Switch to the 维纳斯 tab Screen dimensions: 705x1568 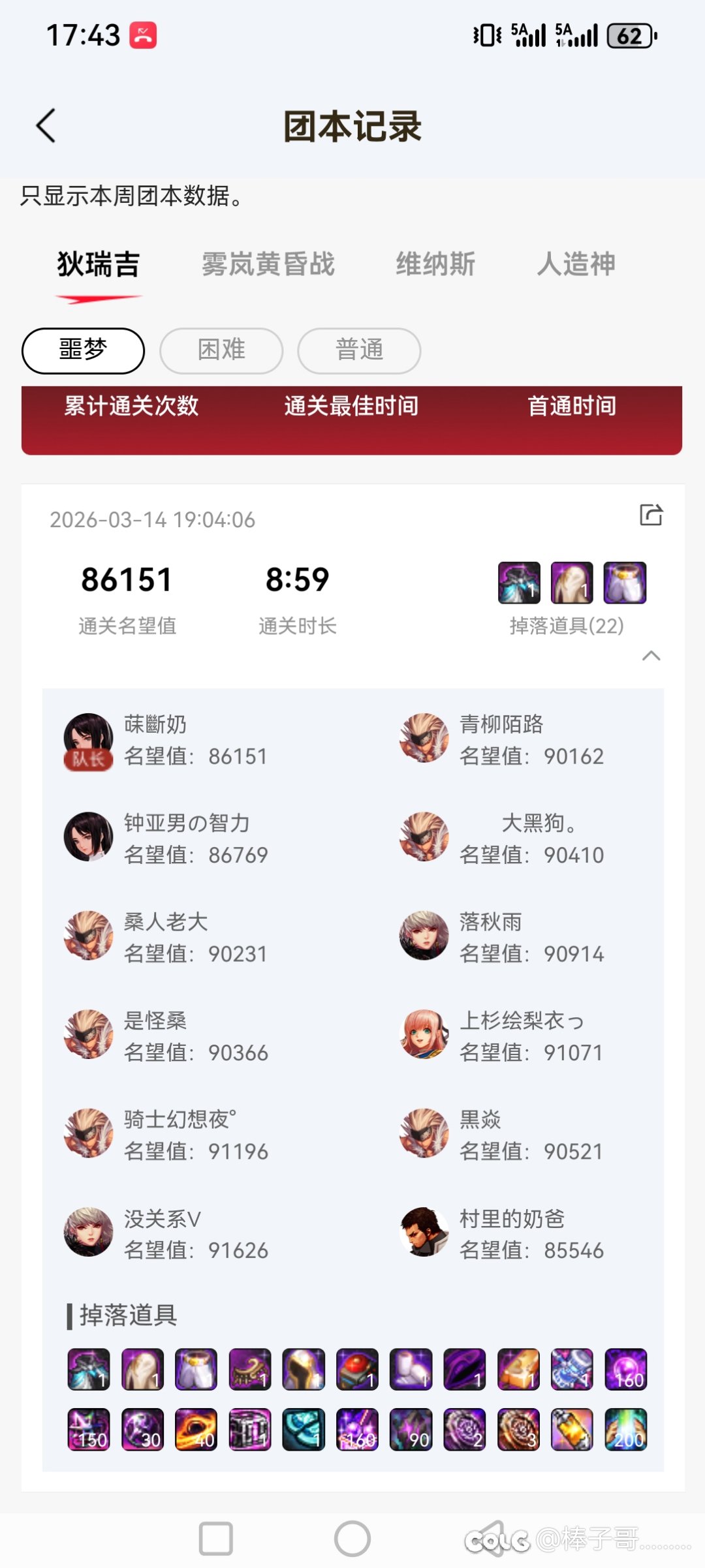click(435, 264)
